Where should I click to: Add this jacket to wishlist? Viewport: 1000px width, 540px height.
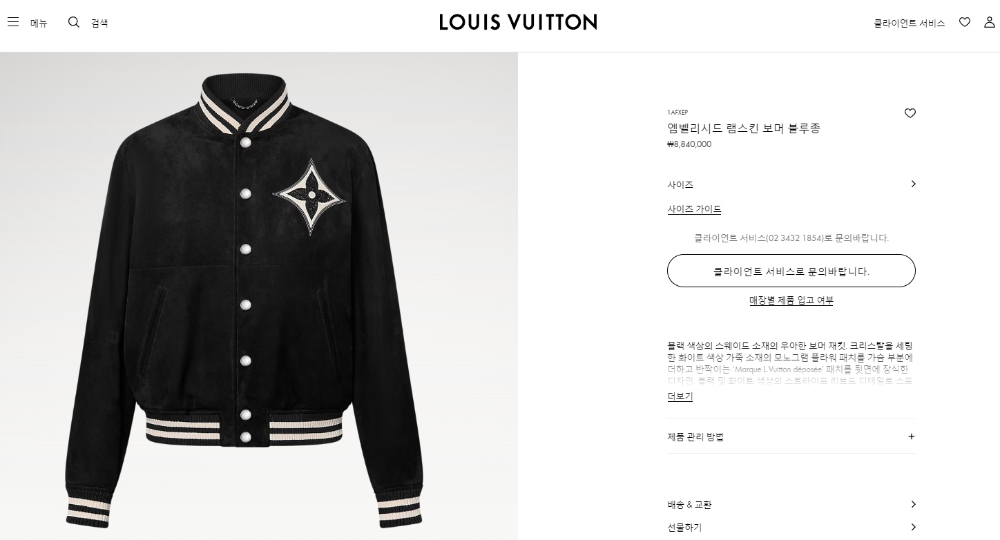(910, 114)
